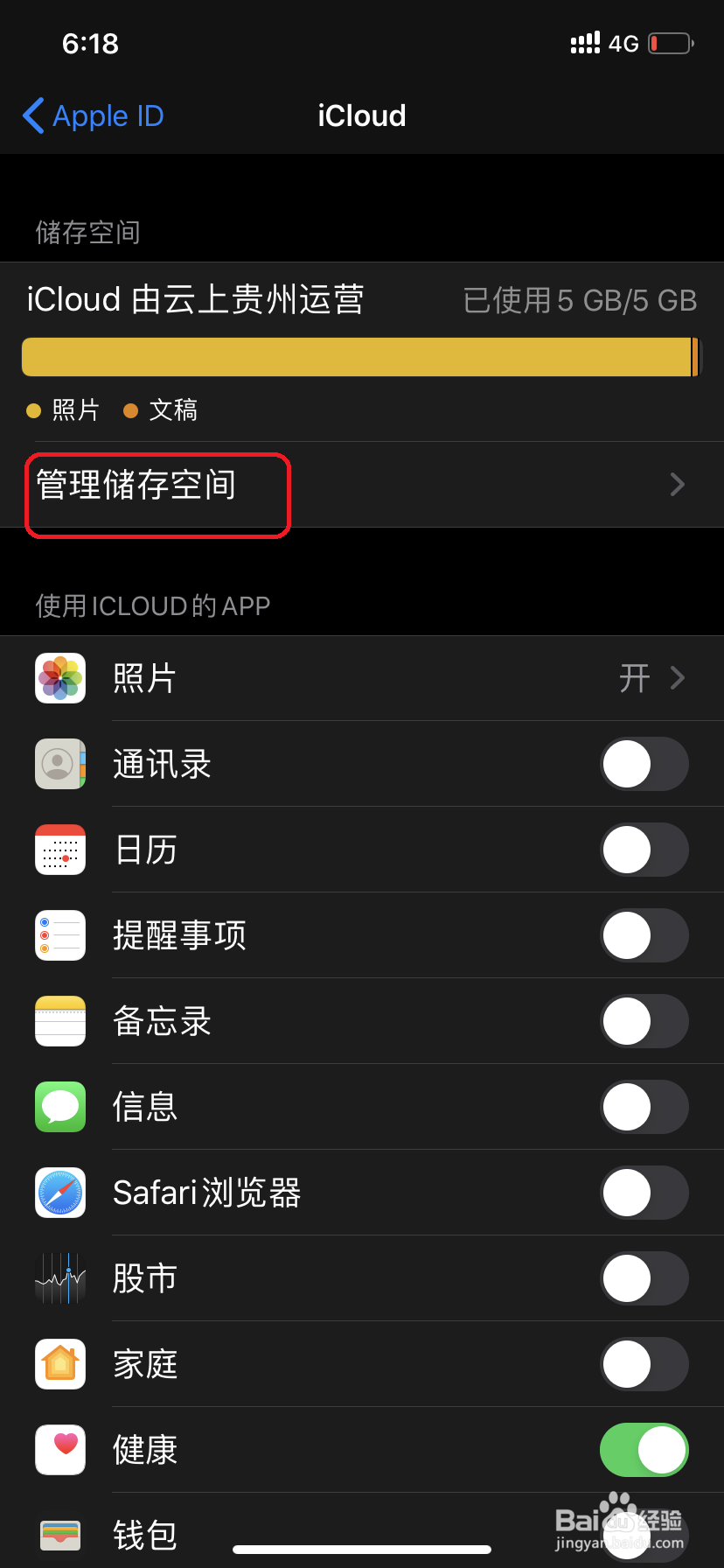This screenshot has width=724, height=1568.
Task: Tap the Messages (信息) app icon
Action: pos(59,1106)
